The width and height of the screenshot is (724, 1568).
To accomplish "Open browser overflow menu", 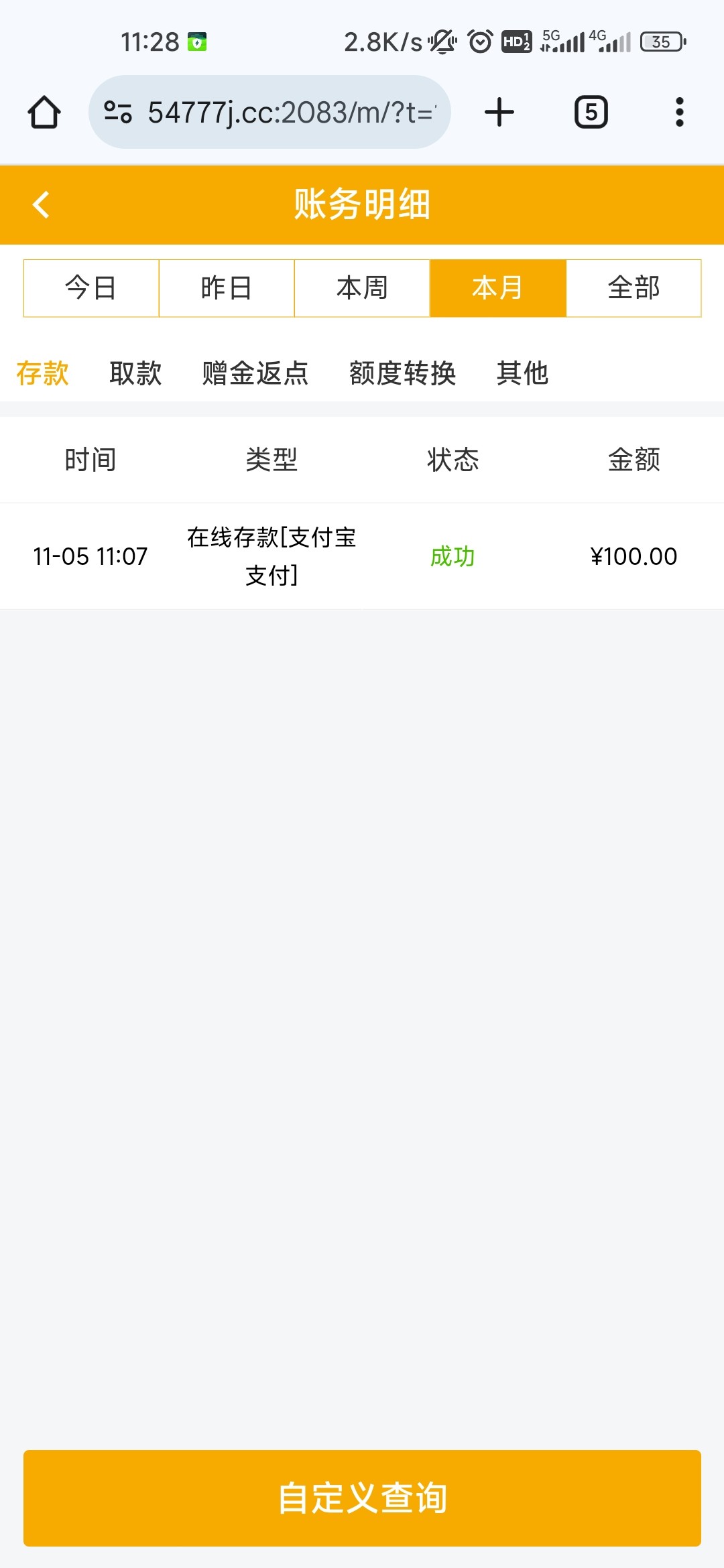I will pos(679,113).
